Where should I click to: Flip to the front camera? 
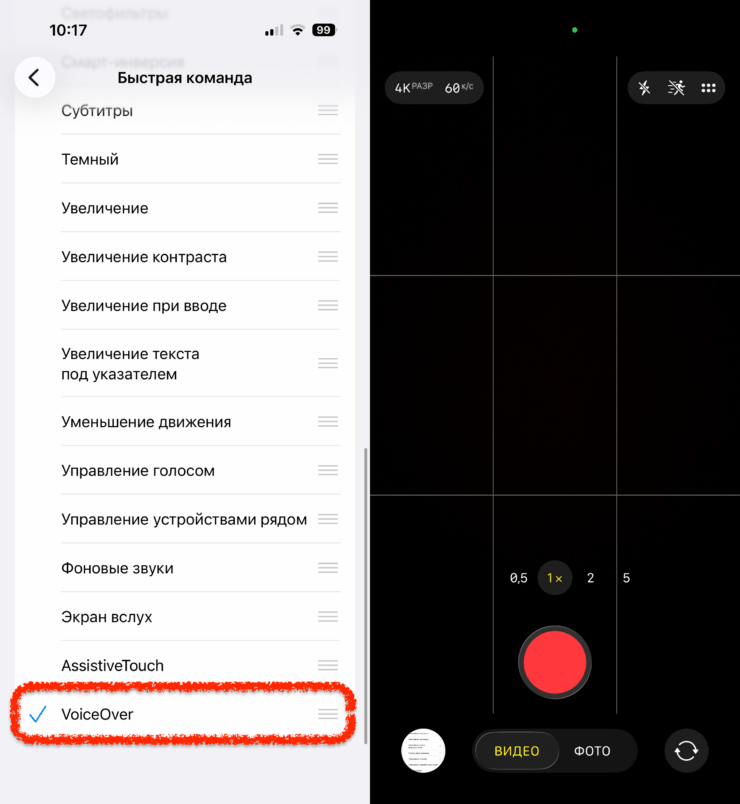[x=686, y=751]
